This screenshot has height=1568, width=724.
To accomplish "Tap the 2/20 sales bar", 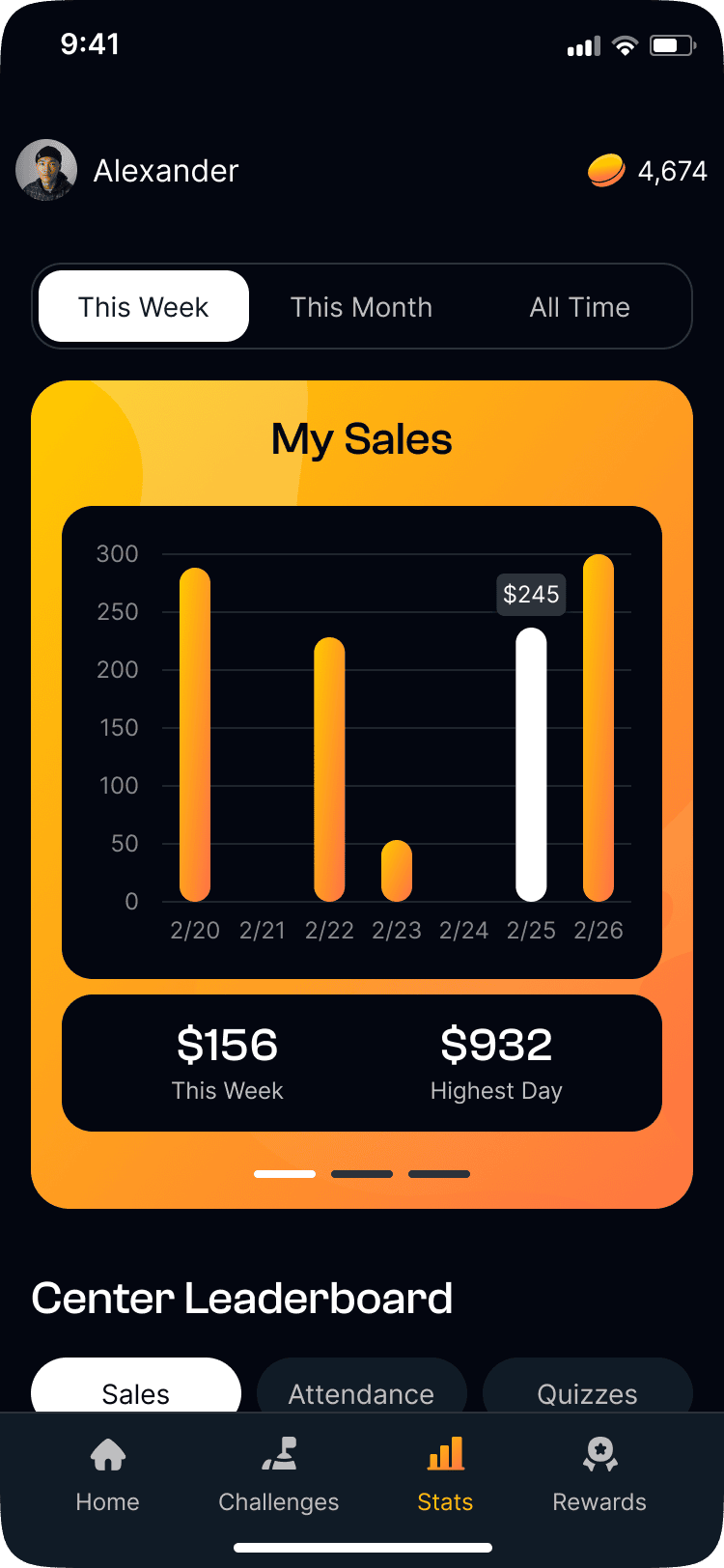I will pos(195,734).
